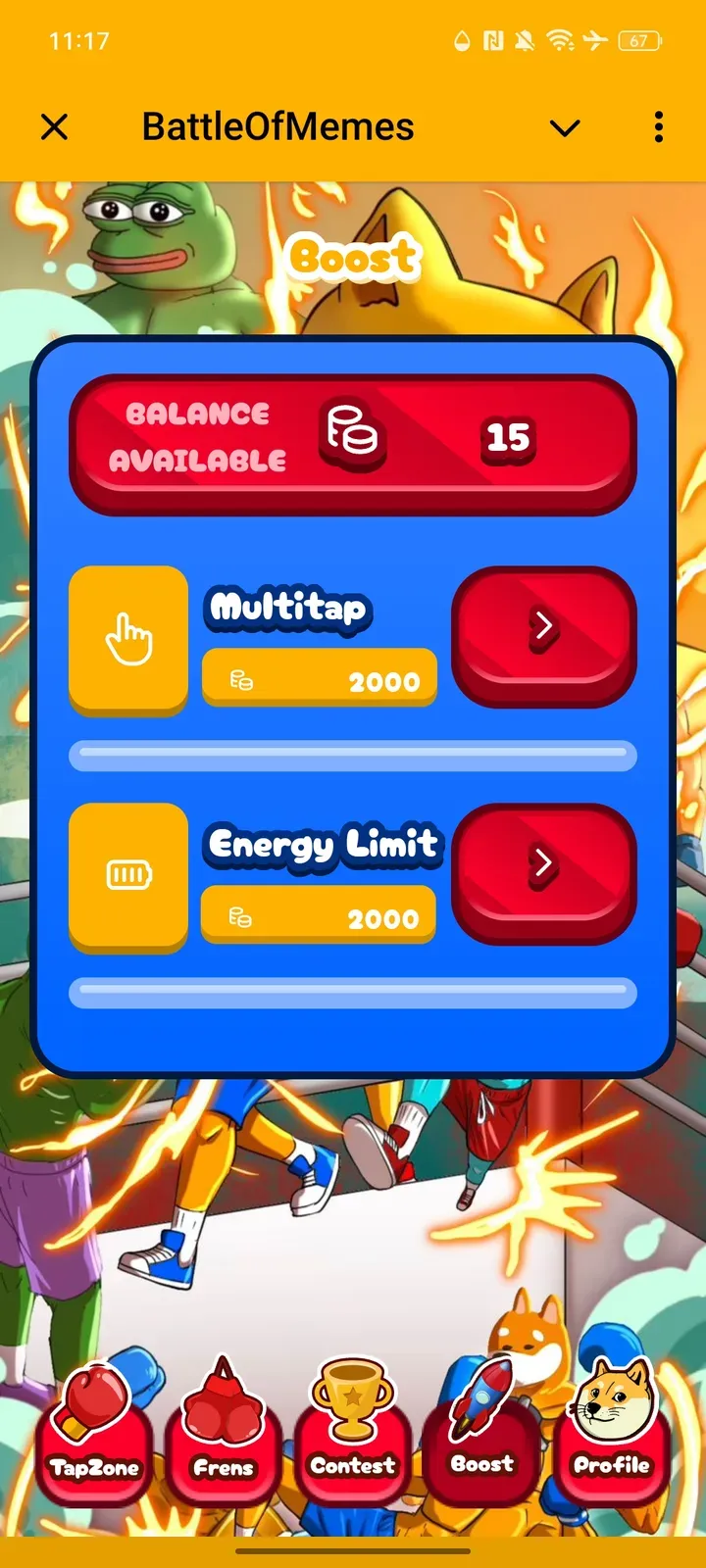Open the three-dot overflow menu
This screenshot has width=706, height=1568.
click(x=658, y=127)
